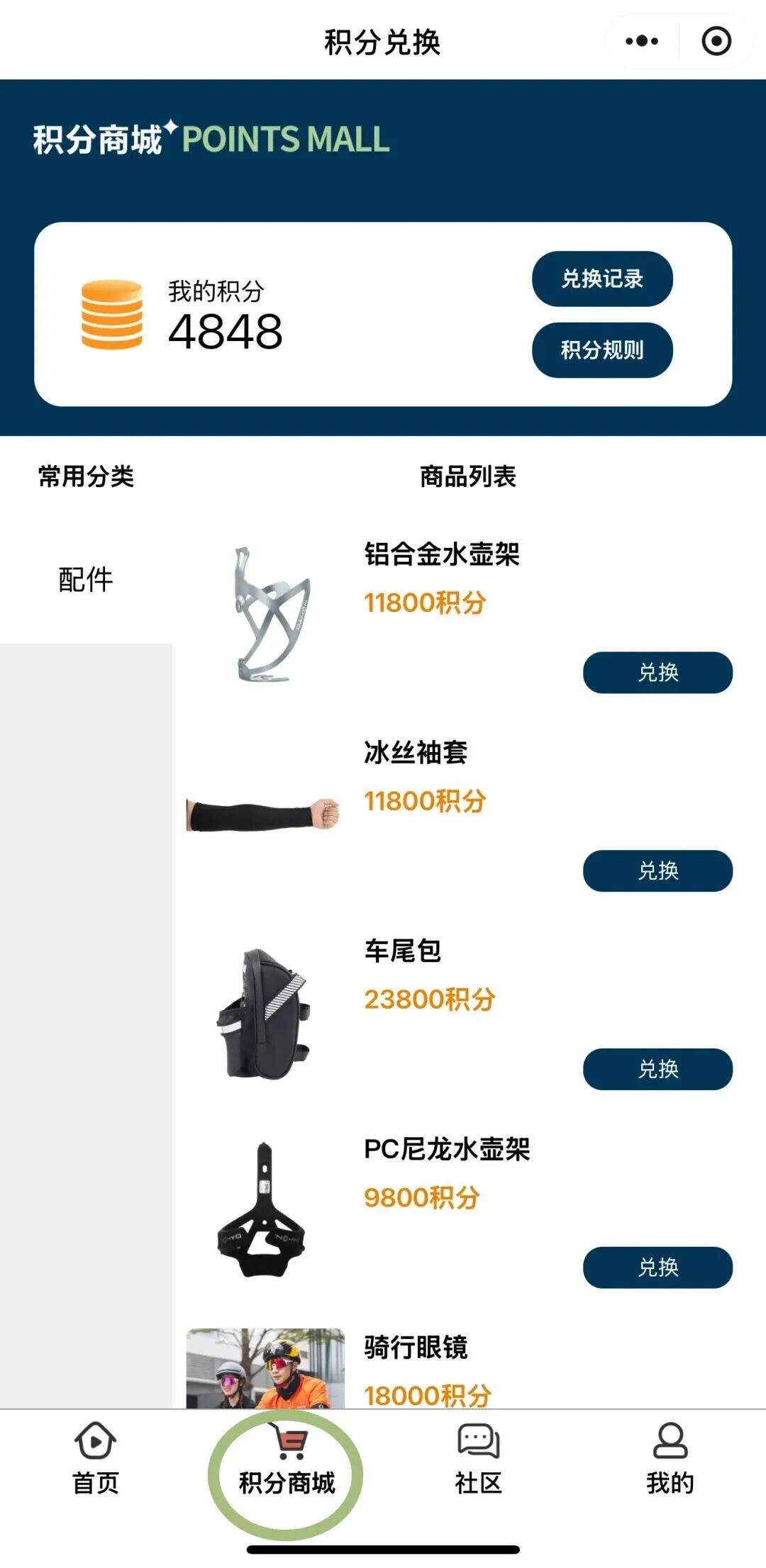The width and height of the screenshot is (766, 1568).
Task: Redeem the 车尾包
Action: (657, 1069)
